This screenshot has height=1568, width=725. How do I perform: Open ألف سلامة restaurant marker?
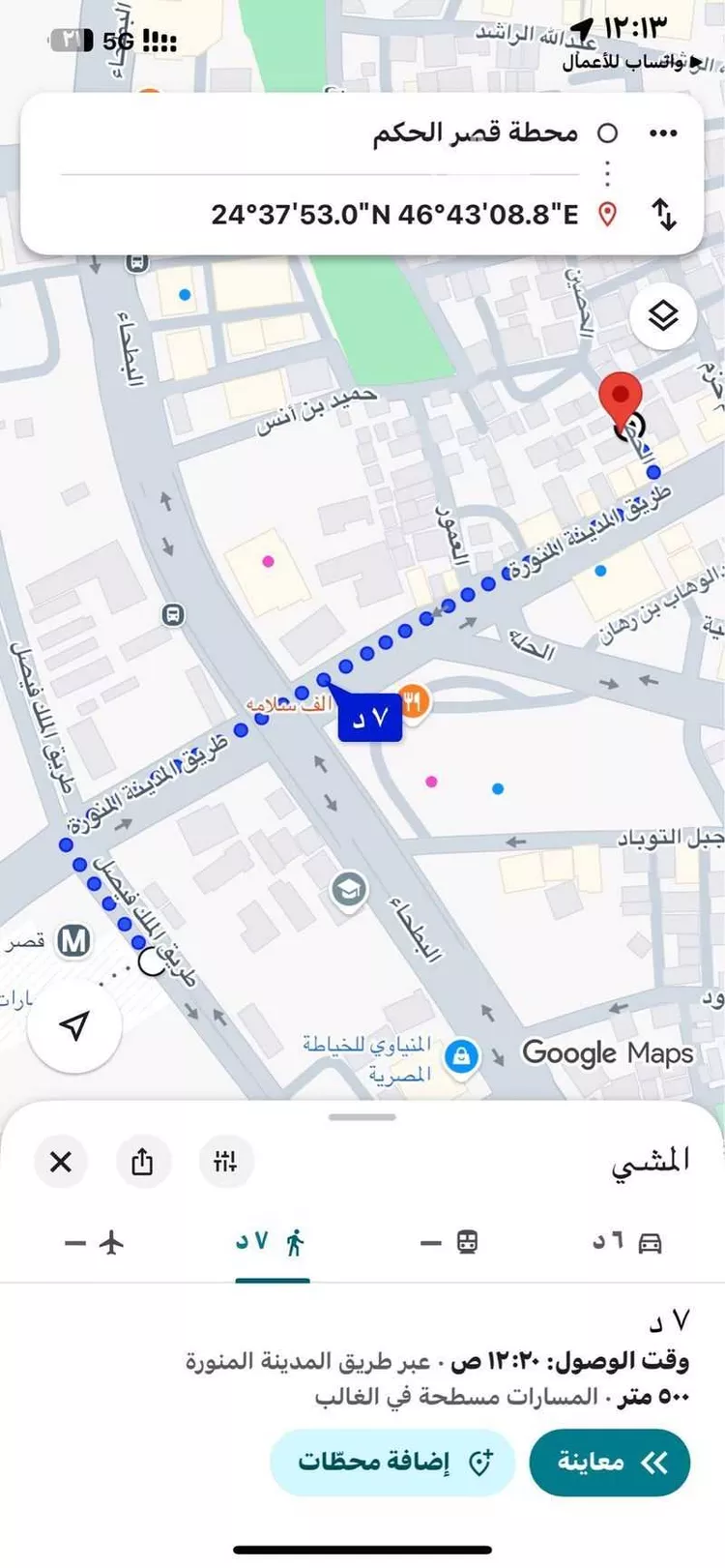(x=415, y=700)
